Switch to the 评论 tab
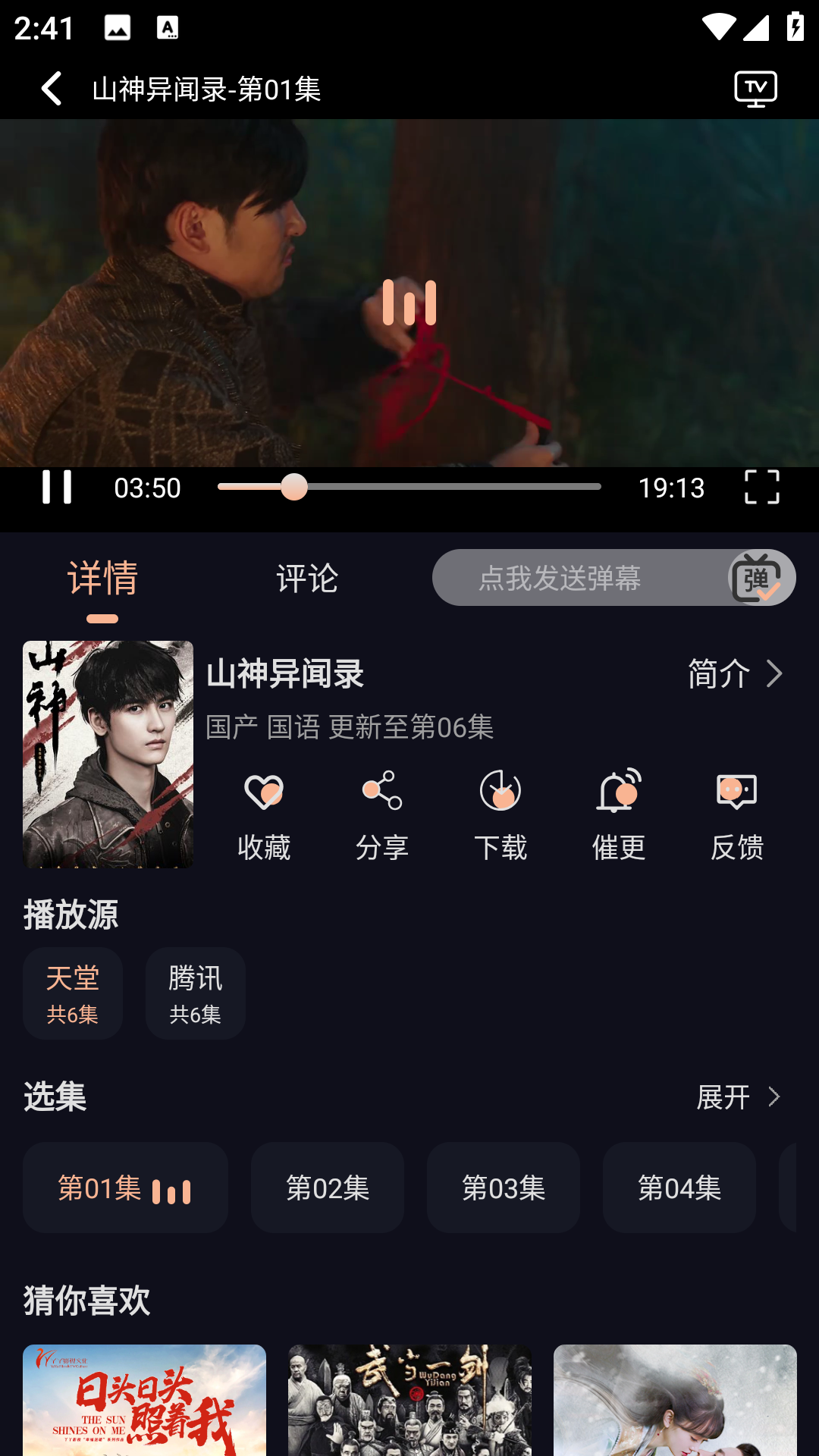The image size is (819, 1456). point(306,579)
